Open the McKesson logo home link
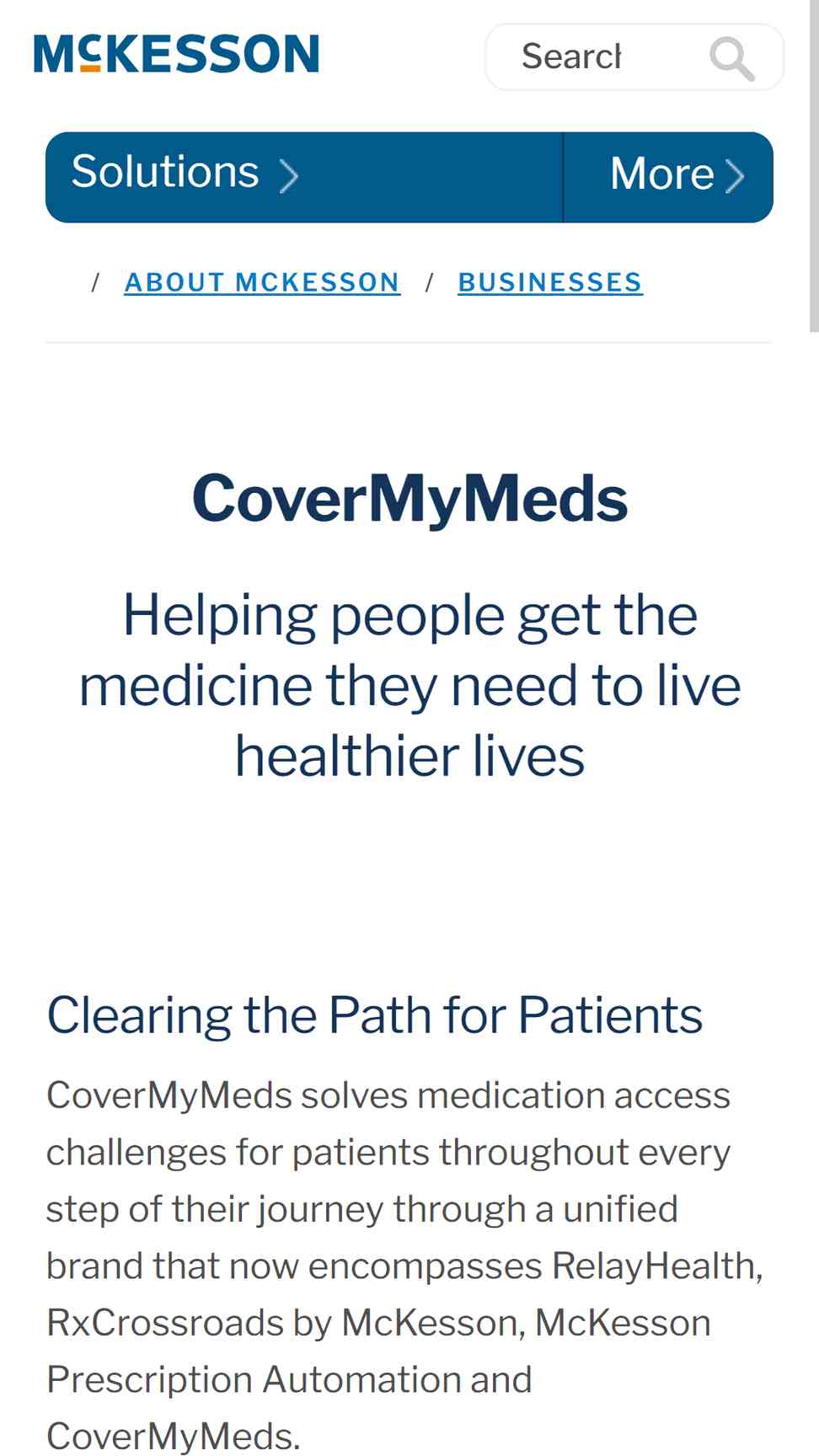This screenshot has width=819, height=1456. [x=176, y=54]
